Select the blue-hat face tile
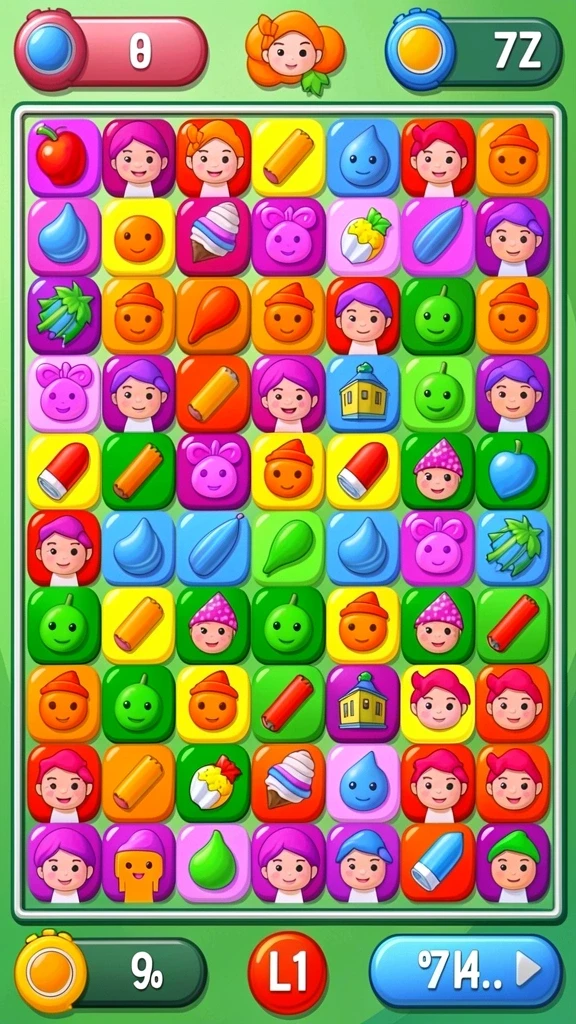Screen dimensions: 576x1024 click(362, 862)
